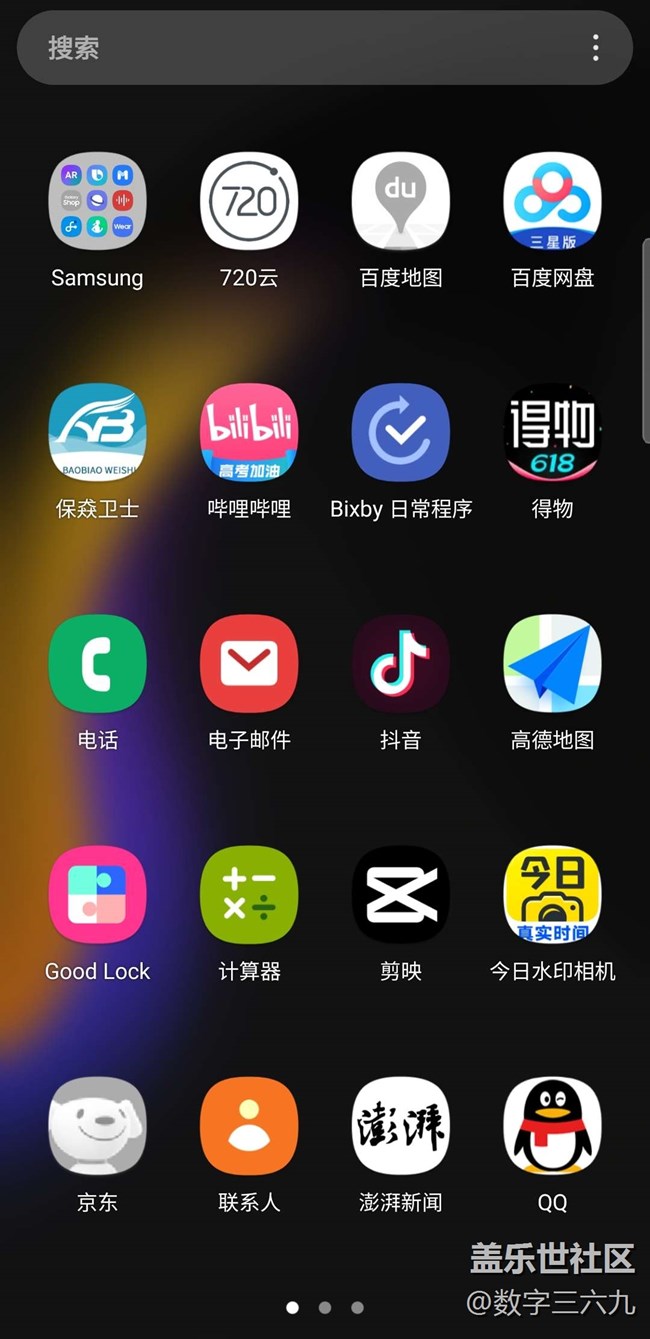Launch 剪映 video editor
650x1339 pixels.
[401, 894]
